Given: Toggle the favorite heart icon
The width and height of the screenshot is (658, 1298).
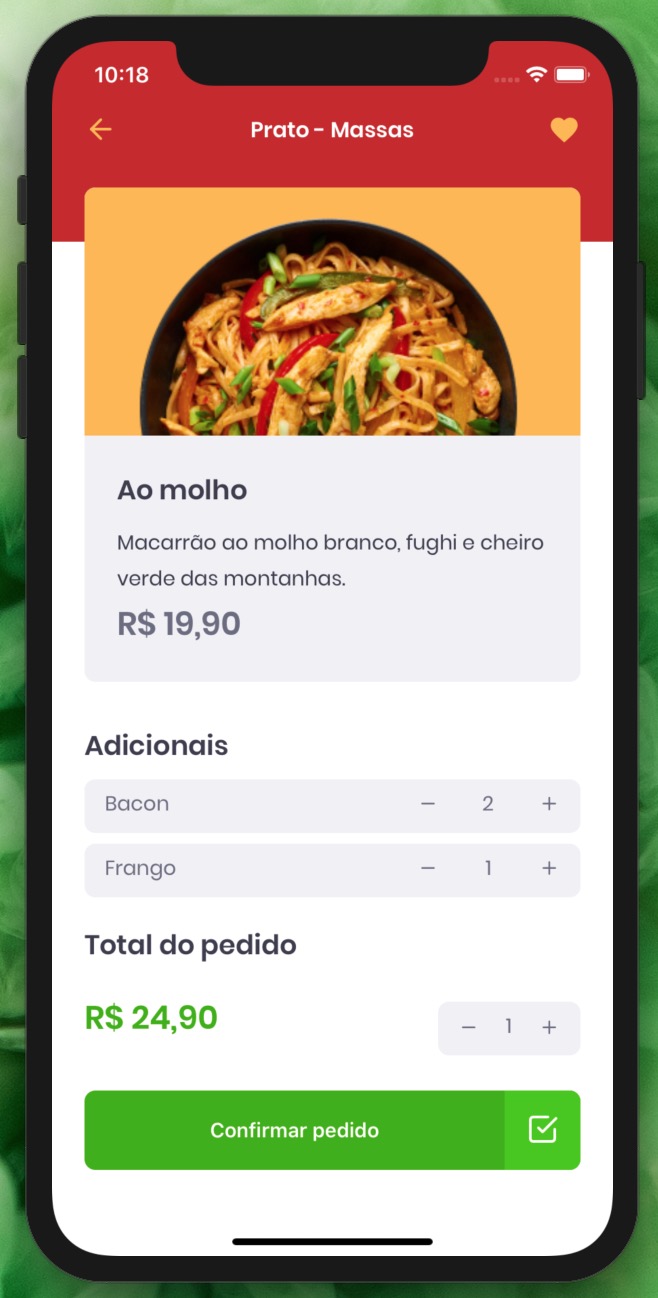Looking at the screenshot, I should (x=564, y=130).
